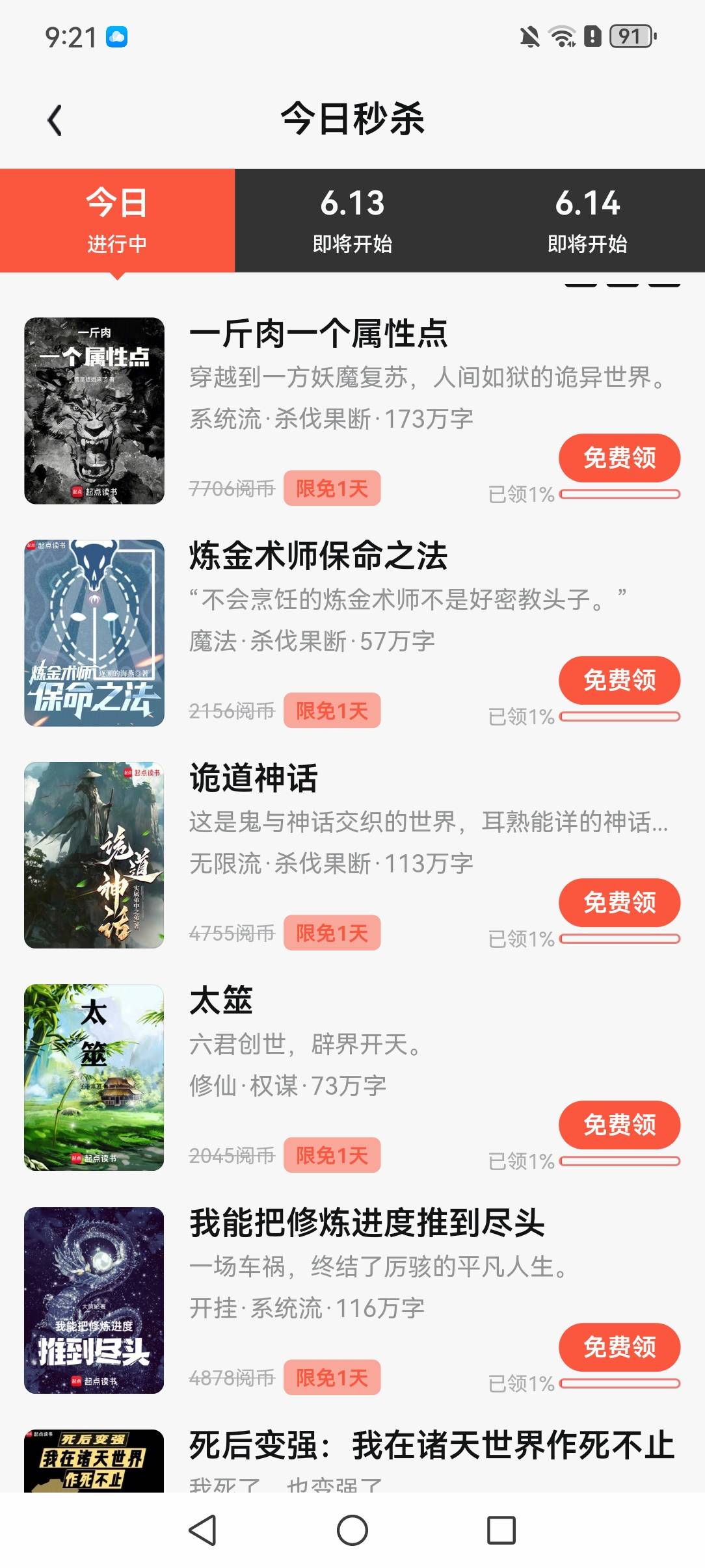705x1568 pixels.
Task: Claim 太筮 using the 免费领 button
Action: click(x=619, y=1125)
